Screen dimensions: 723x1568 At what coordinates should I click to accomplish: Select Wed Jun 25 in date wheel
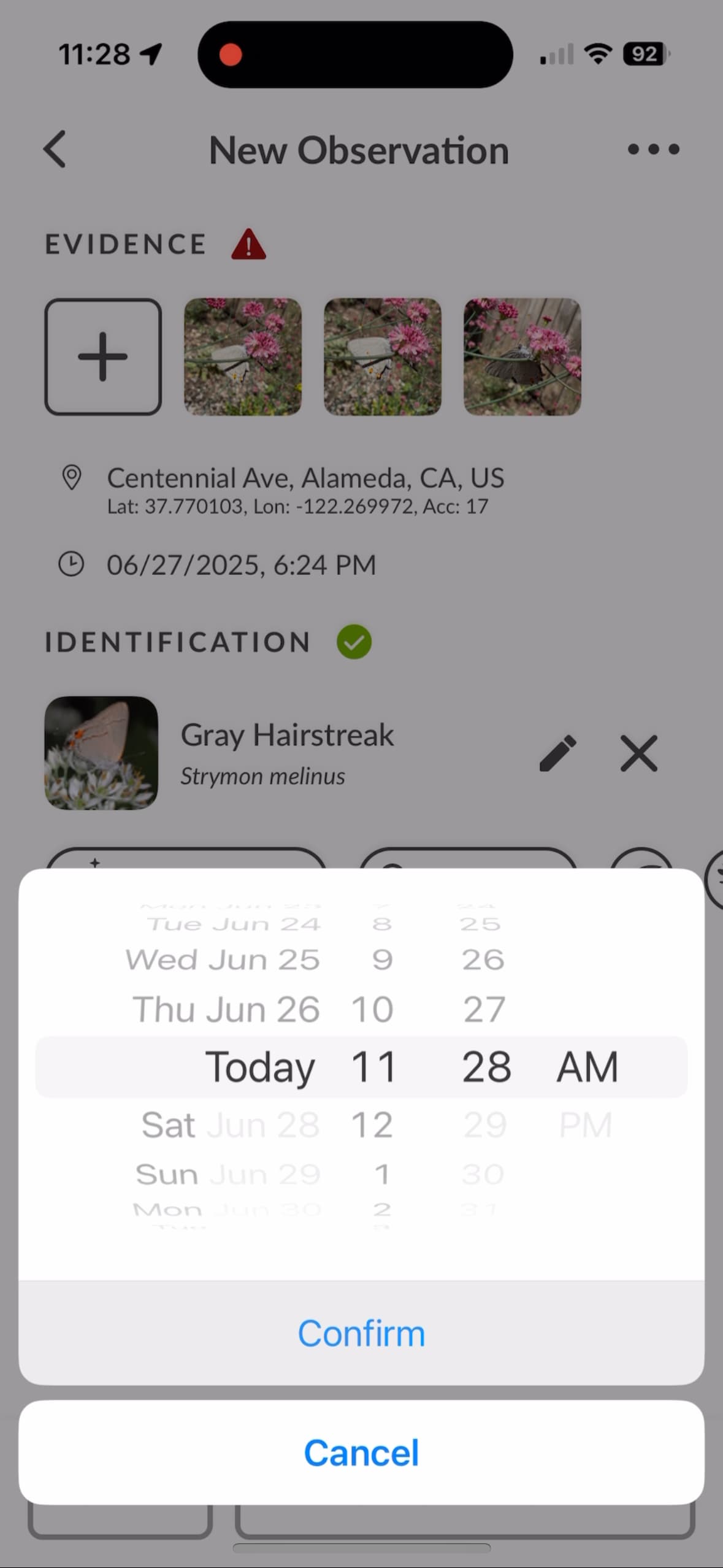tap(223, 959)
